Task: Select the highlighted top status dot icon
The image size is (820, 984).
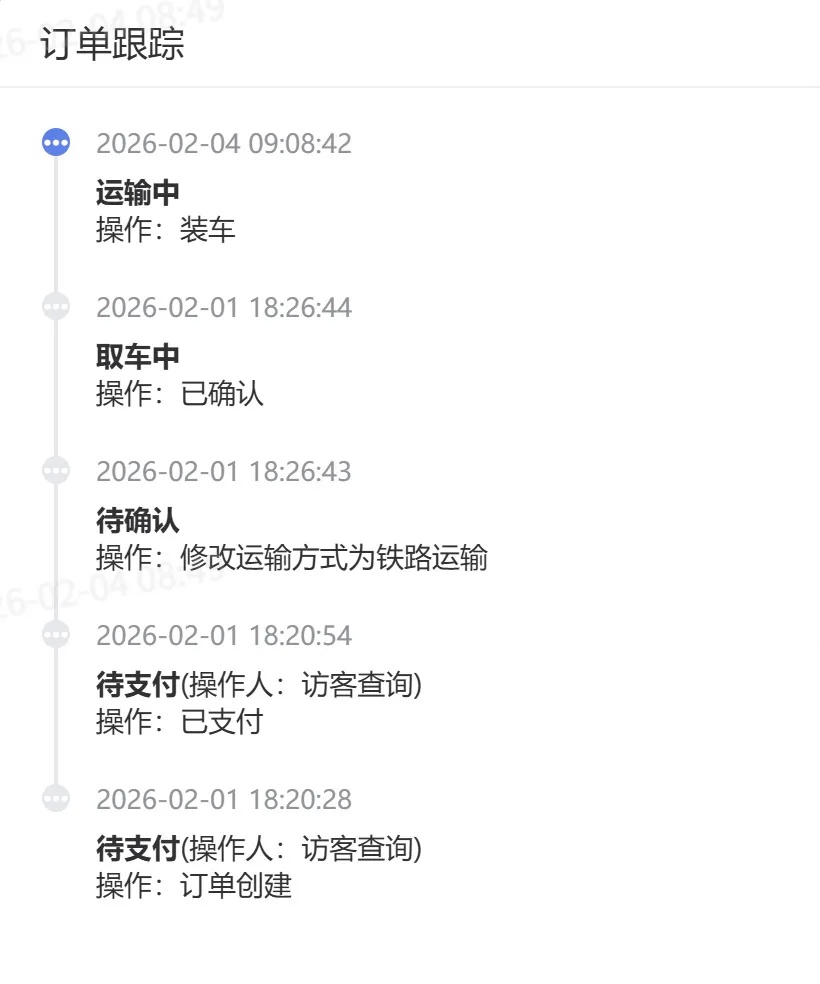Action: 57,143
